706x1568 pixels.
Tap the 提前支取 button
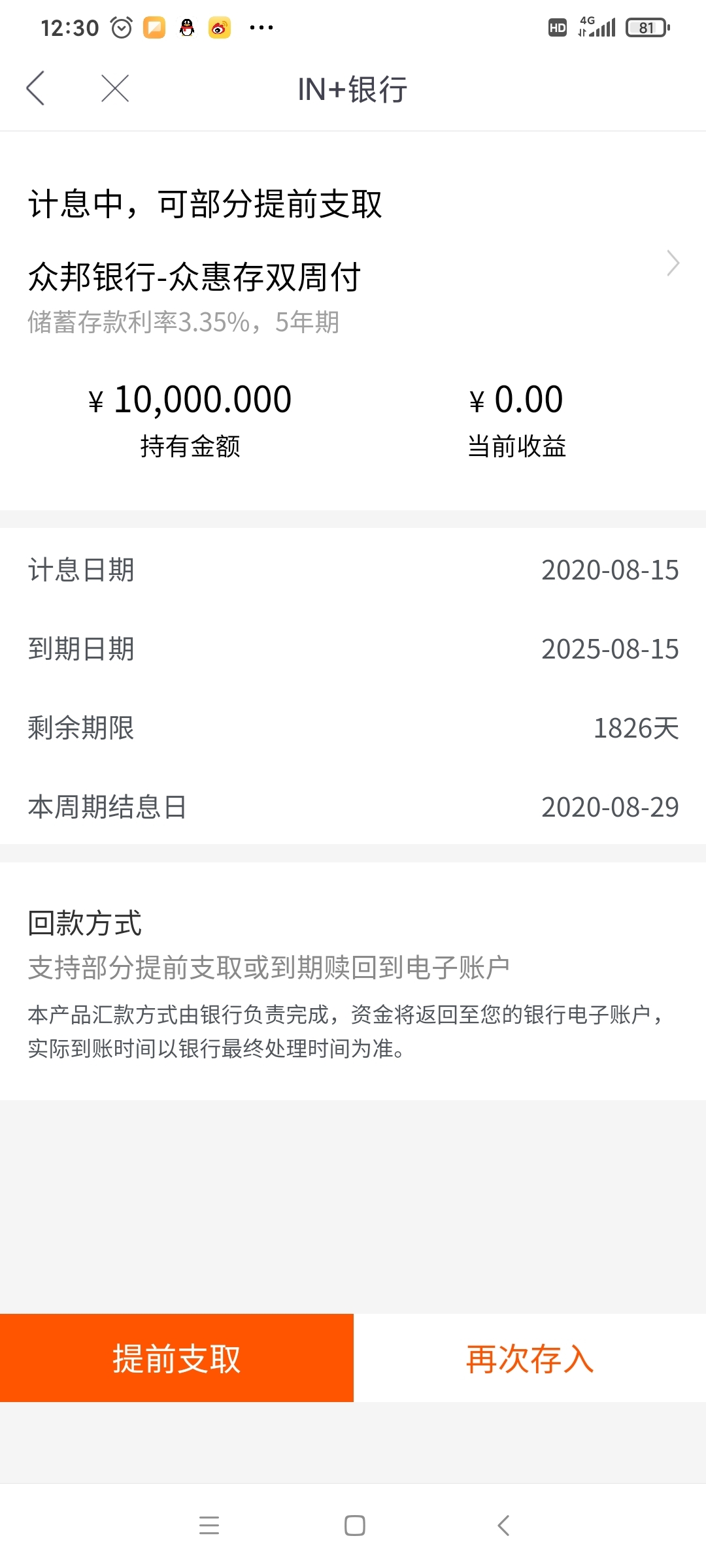(x=176, y=1358)
